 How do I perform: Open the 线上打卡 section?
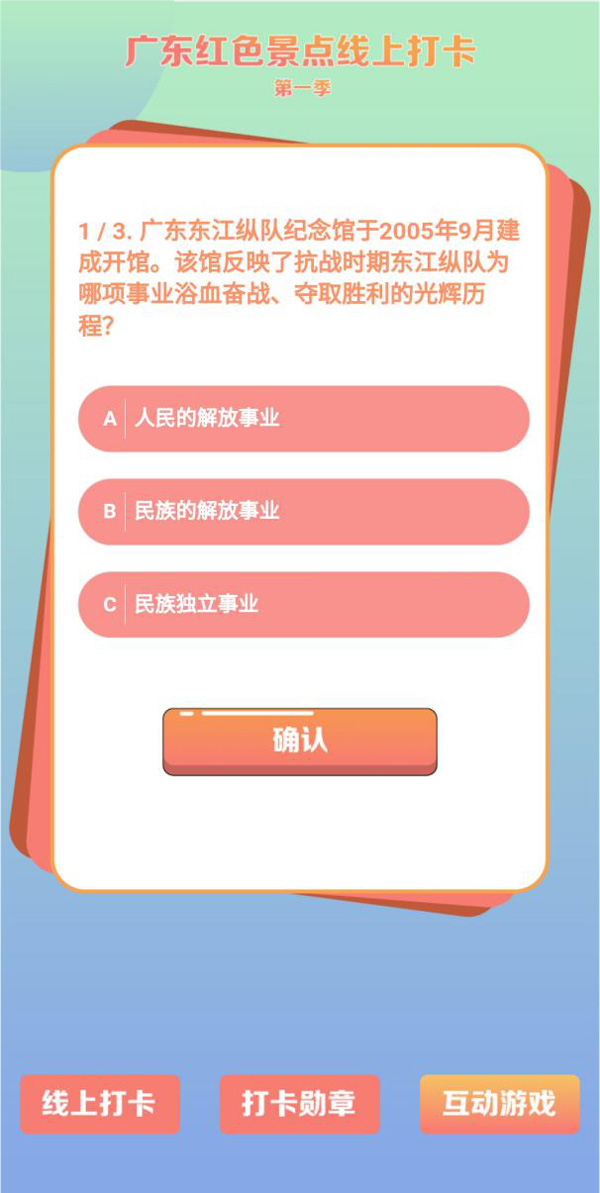pos(99,1104)
